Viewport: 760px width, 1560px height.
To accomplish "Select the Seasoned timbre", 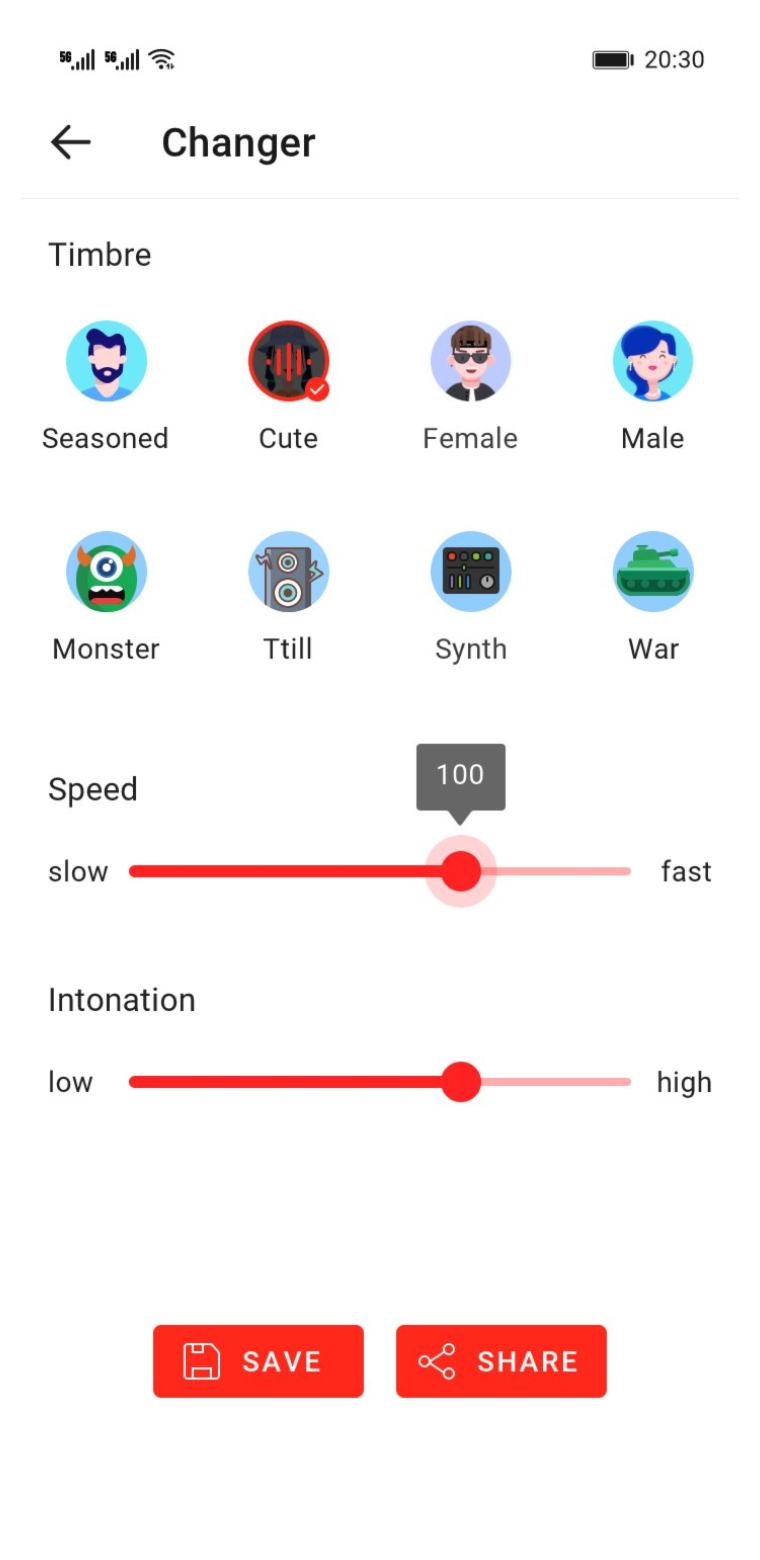I will (106, 361).
